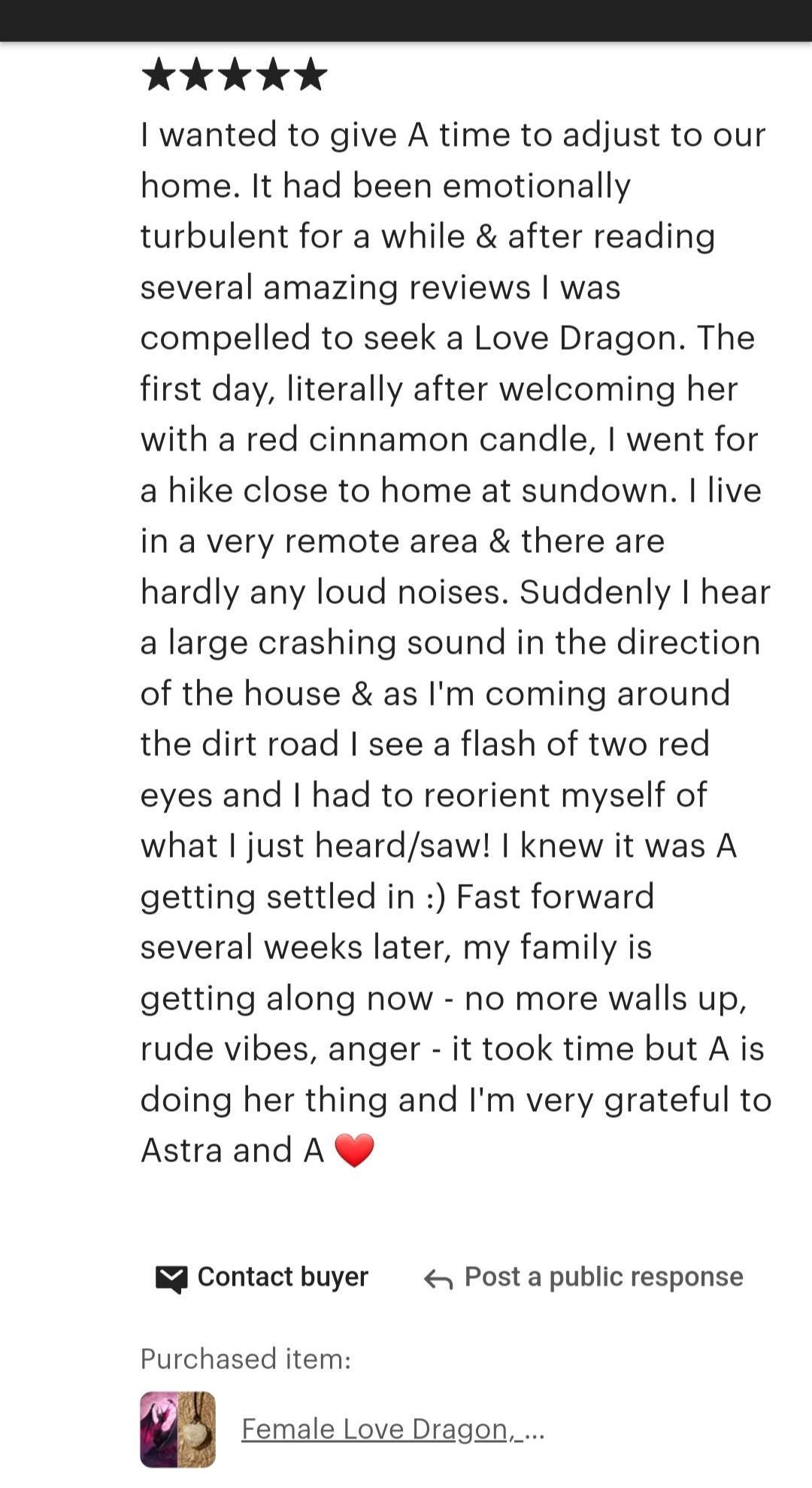
Task: Post a public response to this review
Action: pos(583,1277)
